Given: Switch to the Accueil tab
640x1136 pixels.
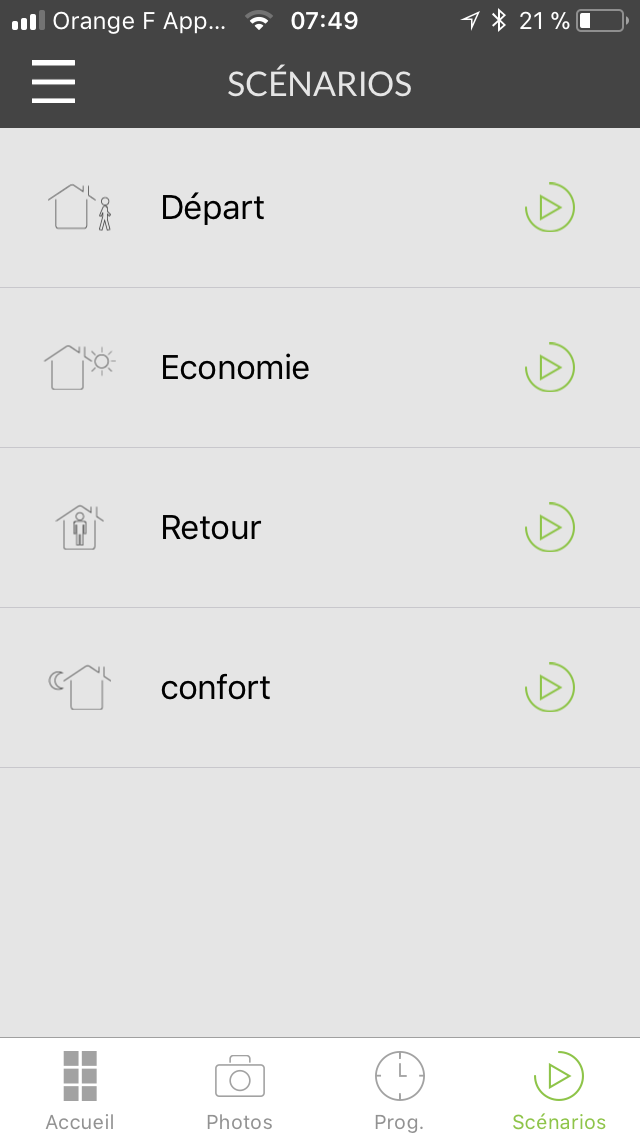Looking at the screenshot, I should (80, 1089).
